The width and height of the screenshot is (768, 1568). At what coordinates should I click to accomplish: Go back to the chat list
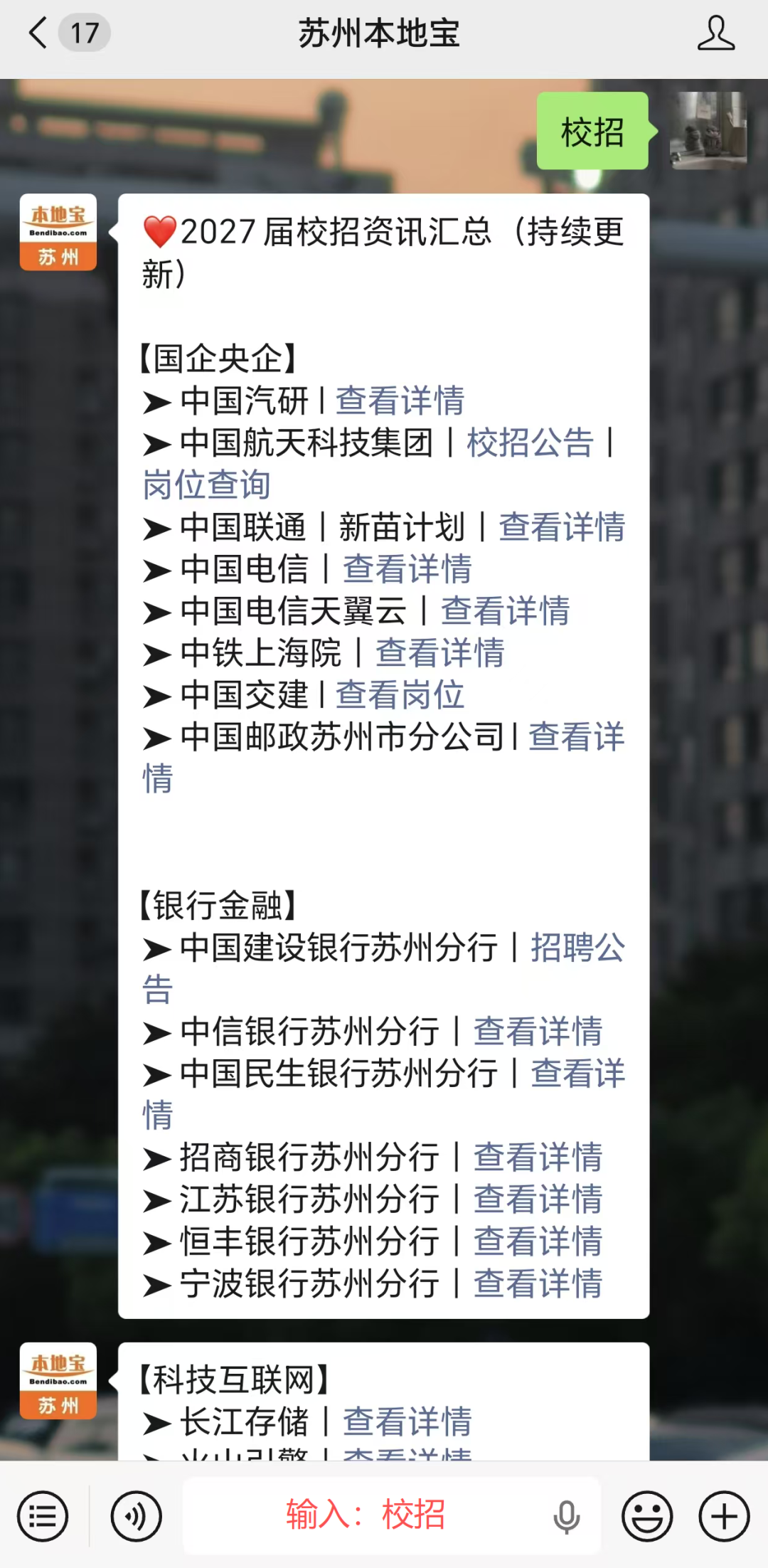pyautogui.click(x=38, y=33)
